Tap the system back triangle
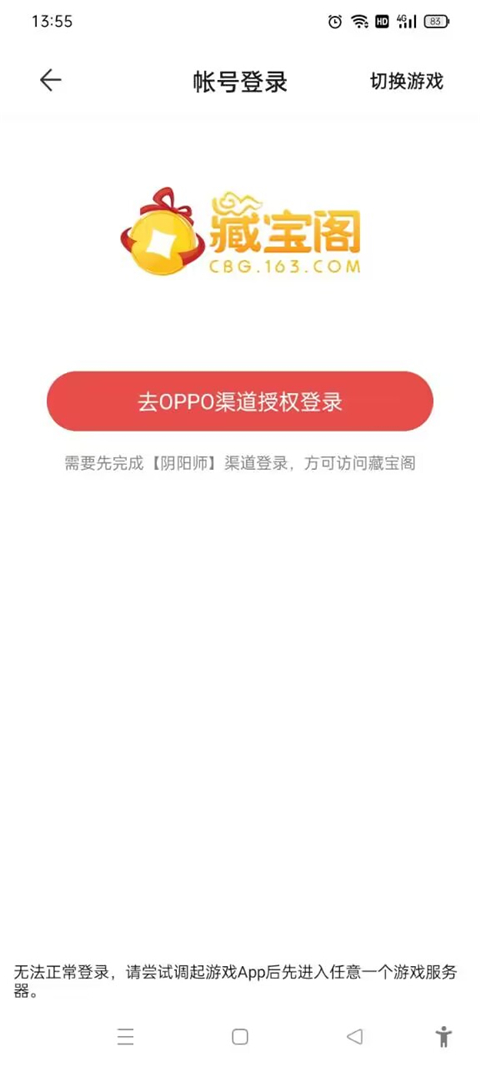Viewport: 480px width, 1066px height. [354, 1036]
